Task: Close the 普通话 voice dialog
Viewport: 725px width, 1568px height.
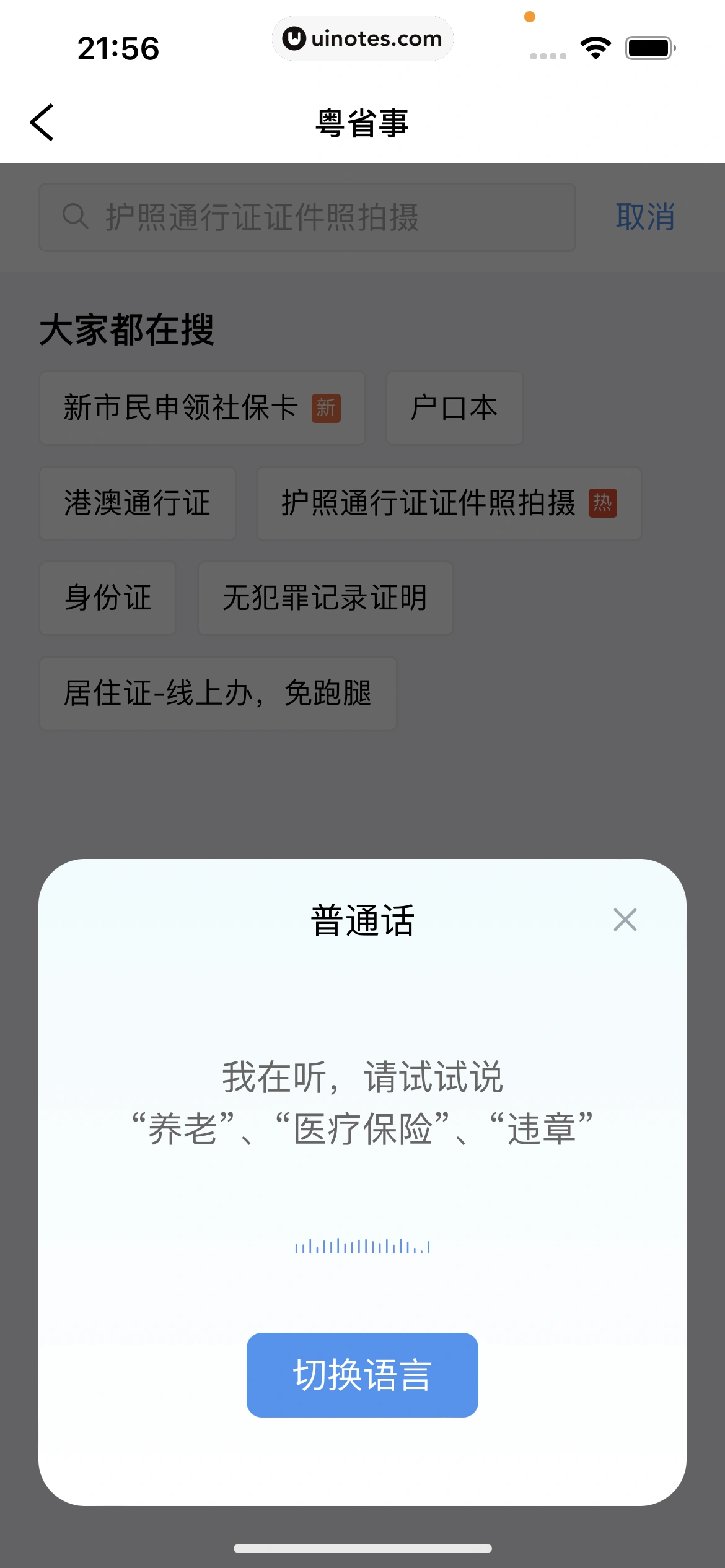Action: [624, 920]
